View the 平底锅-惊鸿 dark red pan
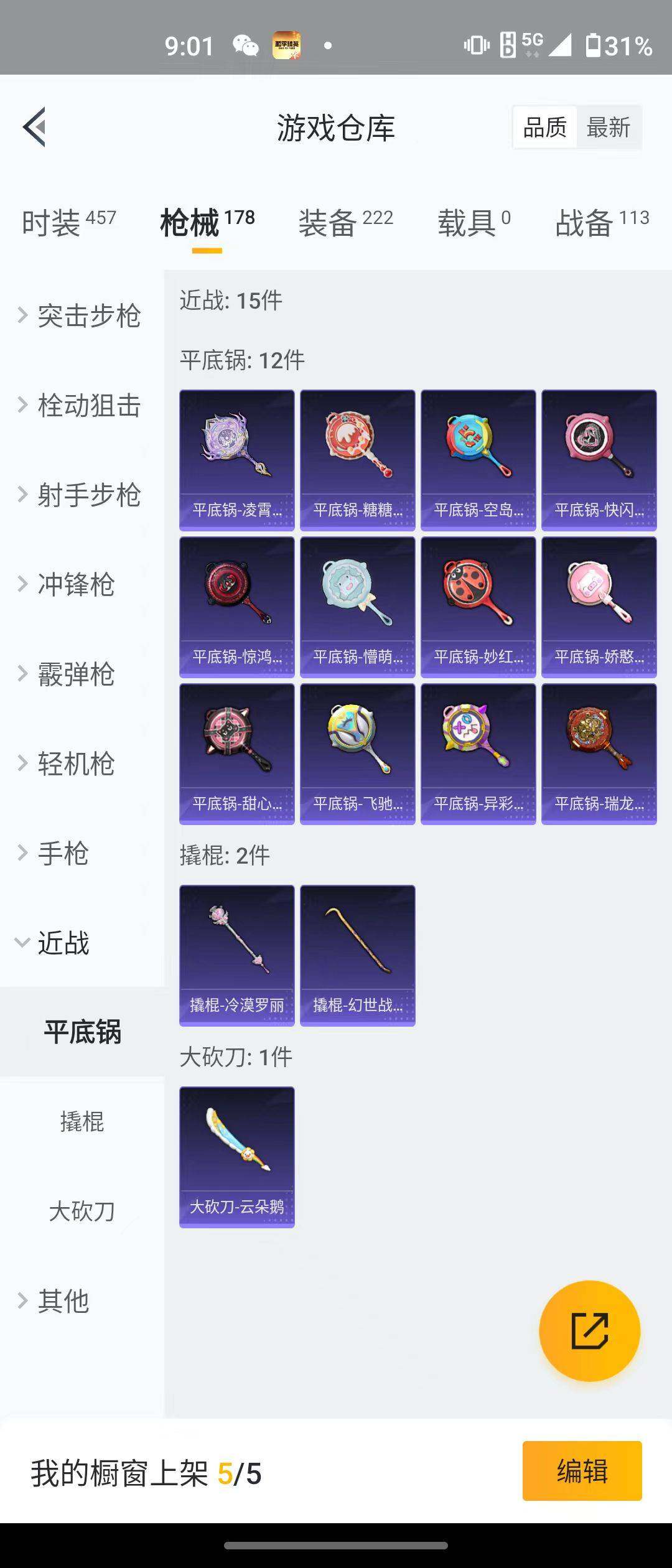The width and height of the screenshot is (672, 1568). tap(236, 607)
